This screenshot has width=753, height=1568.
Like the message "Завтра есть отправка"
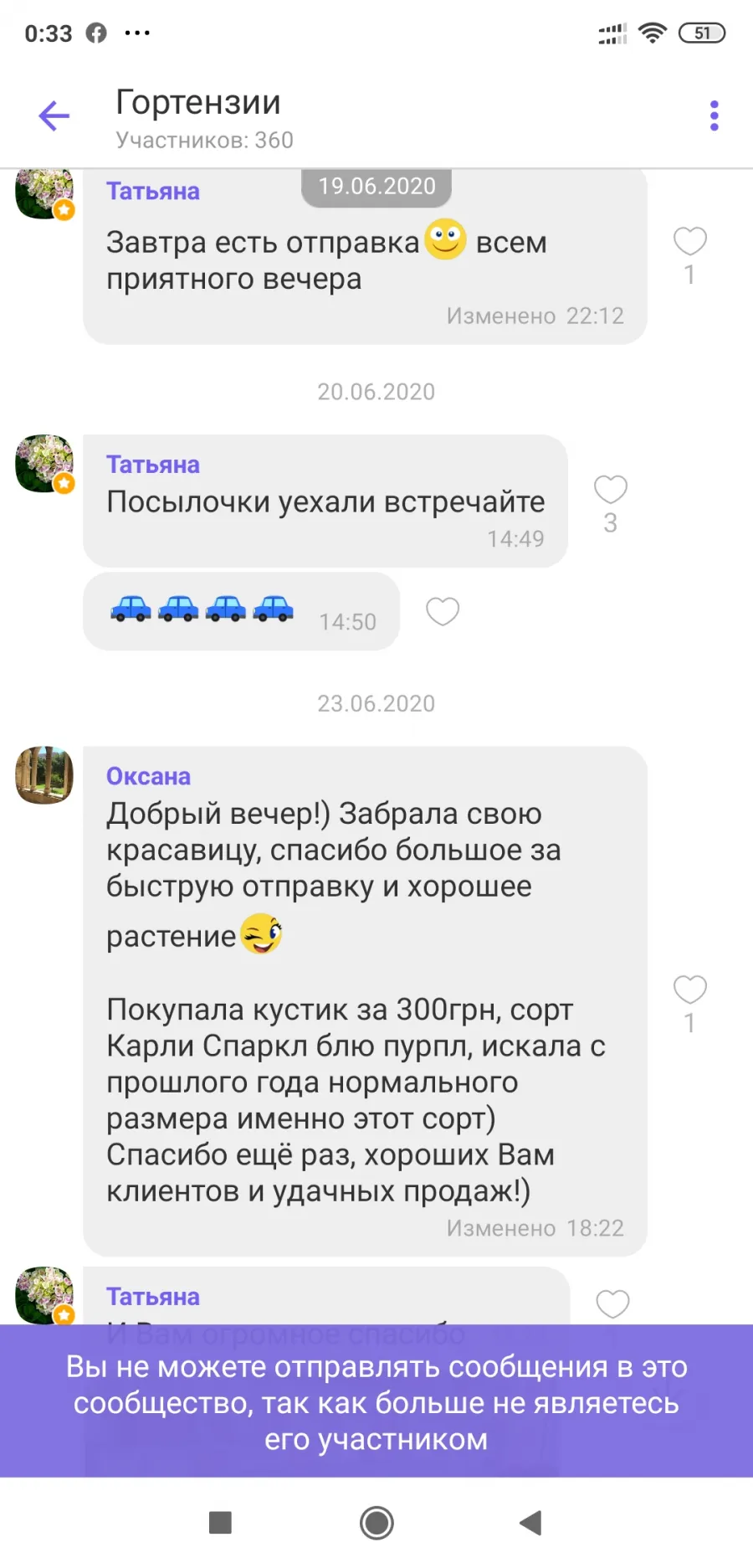pos(690,241)
